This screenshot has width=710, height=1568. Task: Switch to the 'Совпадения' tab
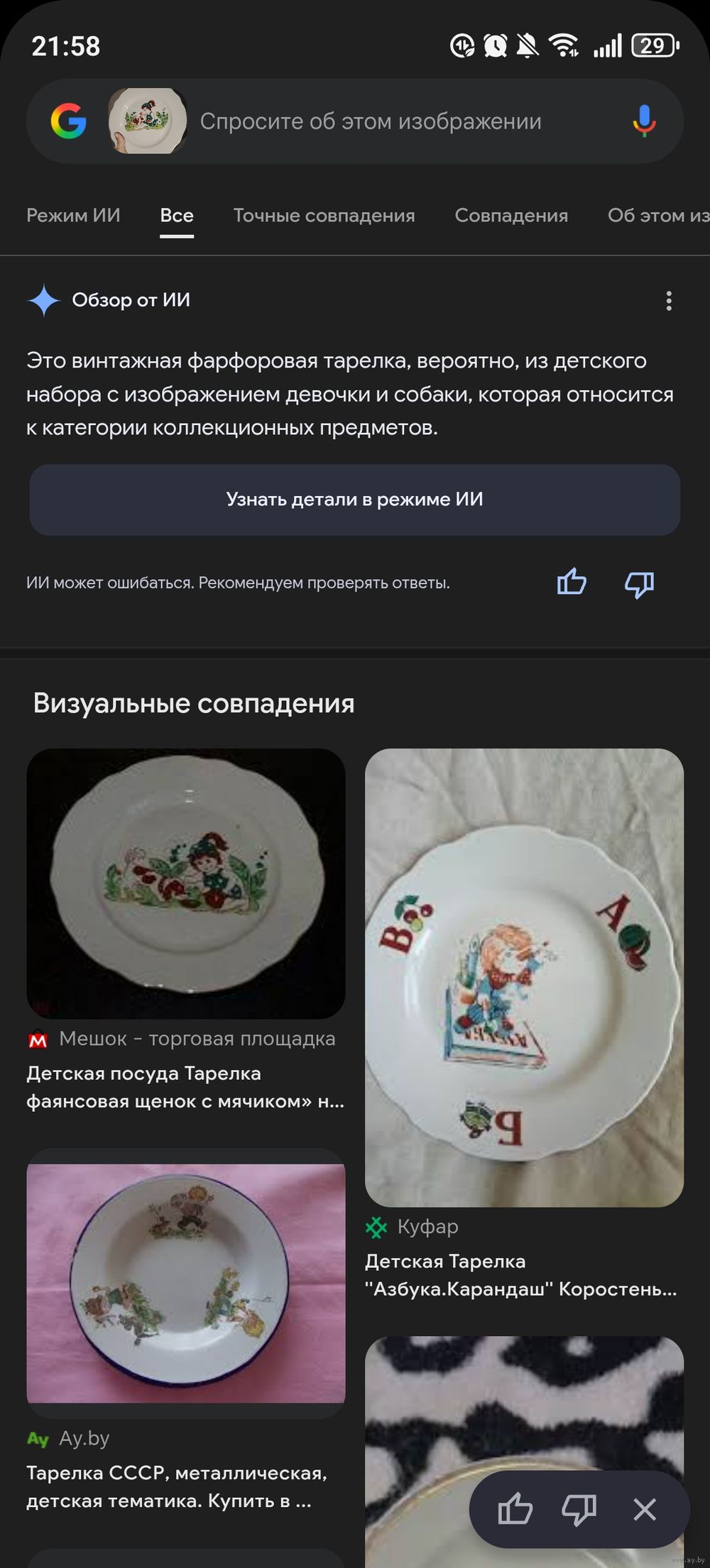511,215
